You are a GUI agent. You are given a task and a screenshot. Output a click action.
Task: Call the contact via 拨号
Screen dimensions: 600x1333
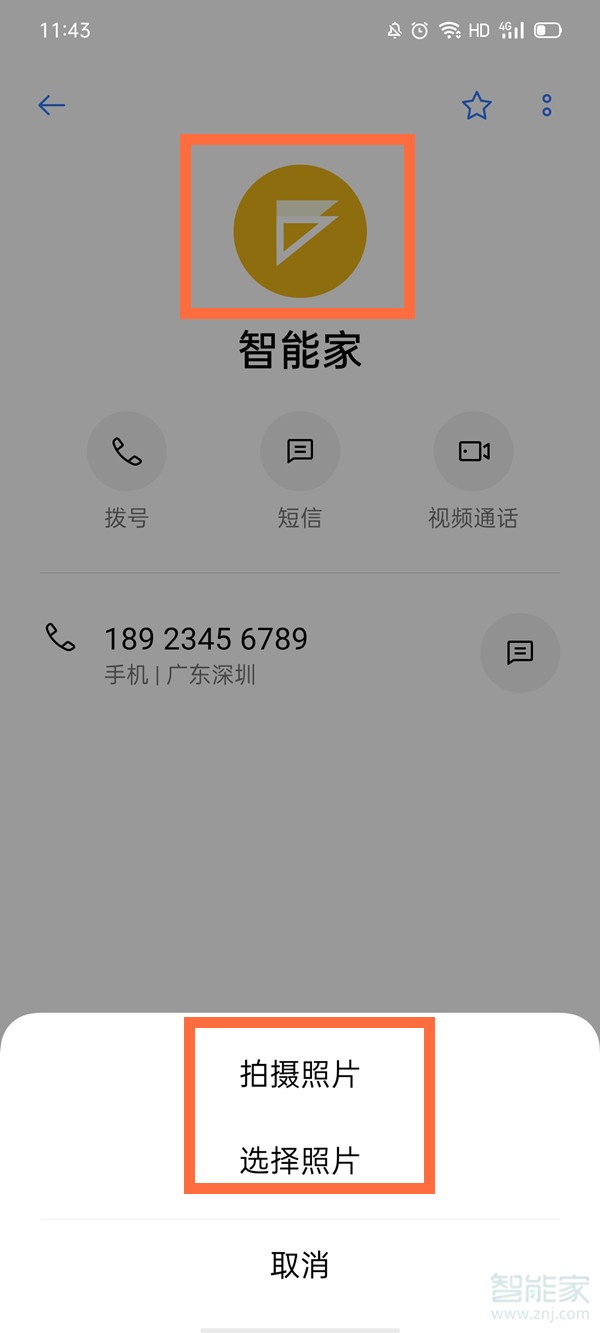click(x=127, y=452)
